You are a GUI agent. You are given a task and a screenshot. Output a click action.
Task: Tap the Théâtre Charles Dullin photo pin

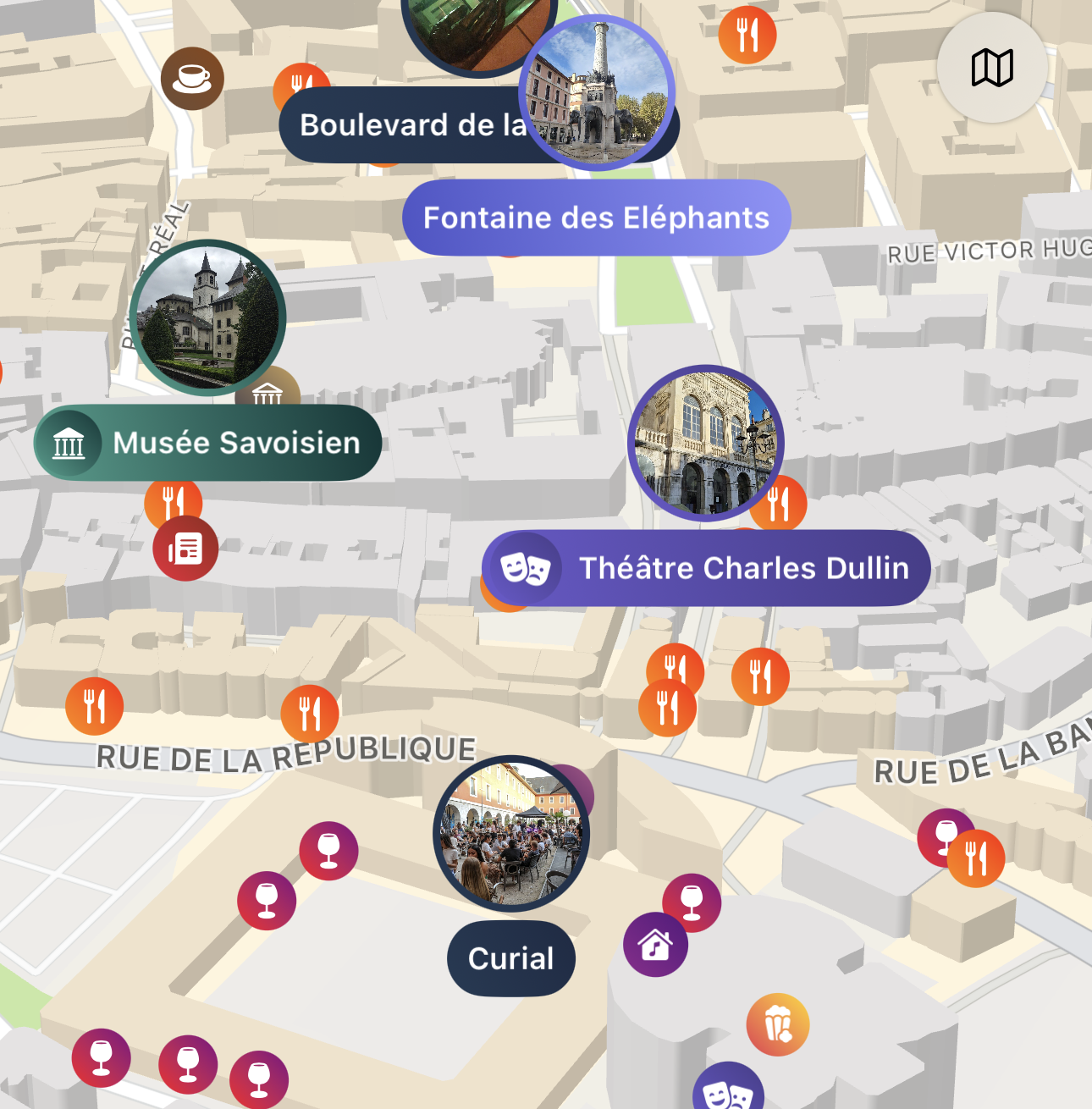(706, 443)
